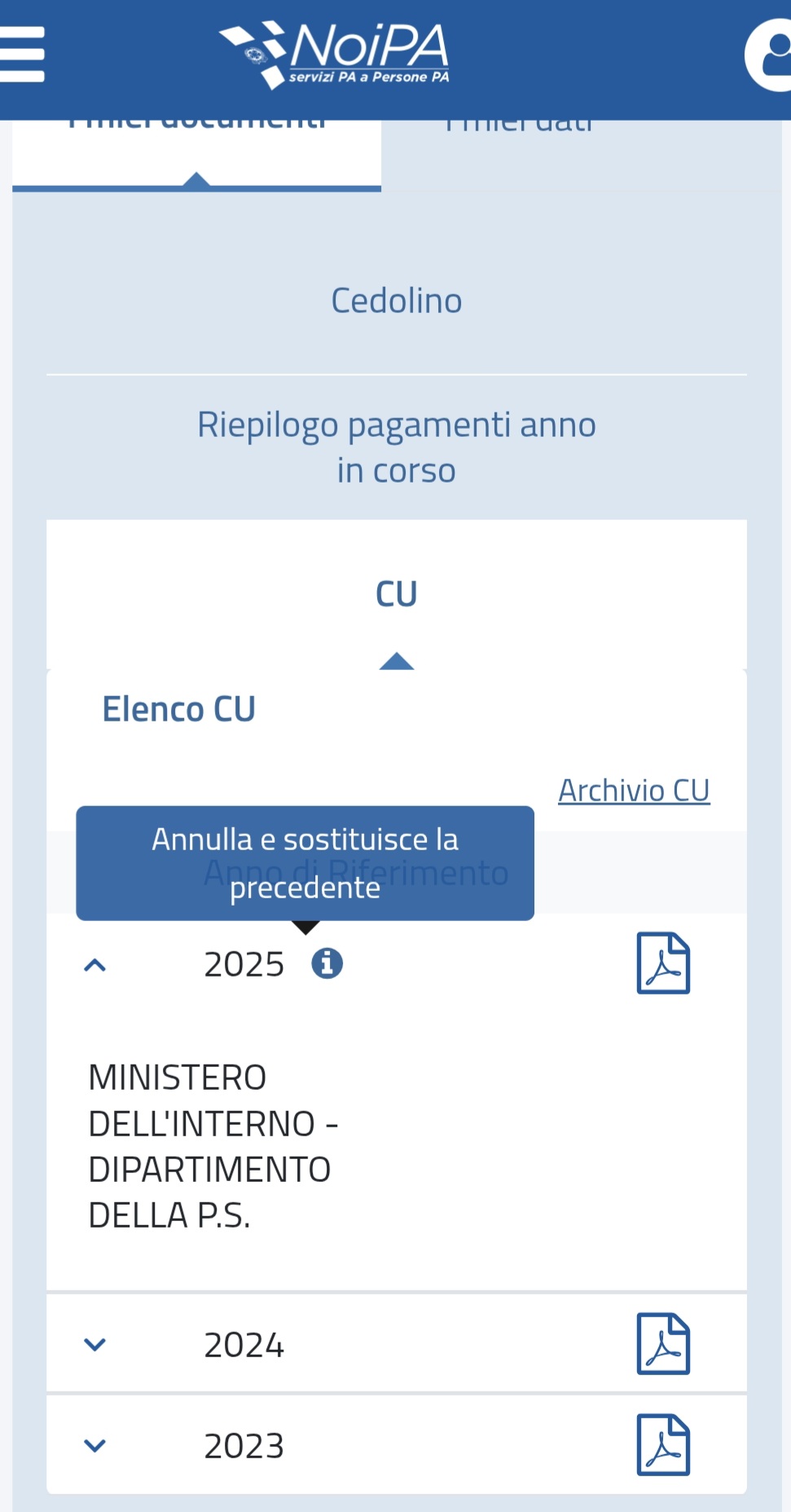Expand the 2023 row
This screenshot has width=791, height=1512.
(95, 1445)
